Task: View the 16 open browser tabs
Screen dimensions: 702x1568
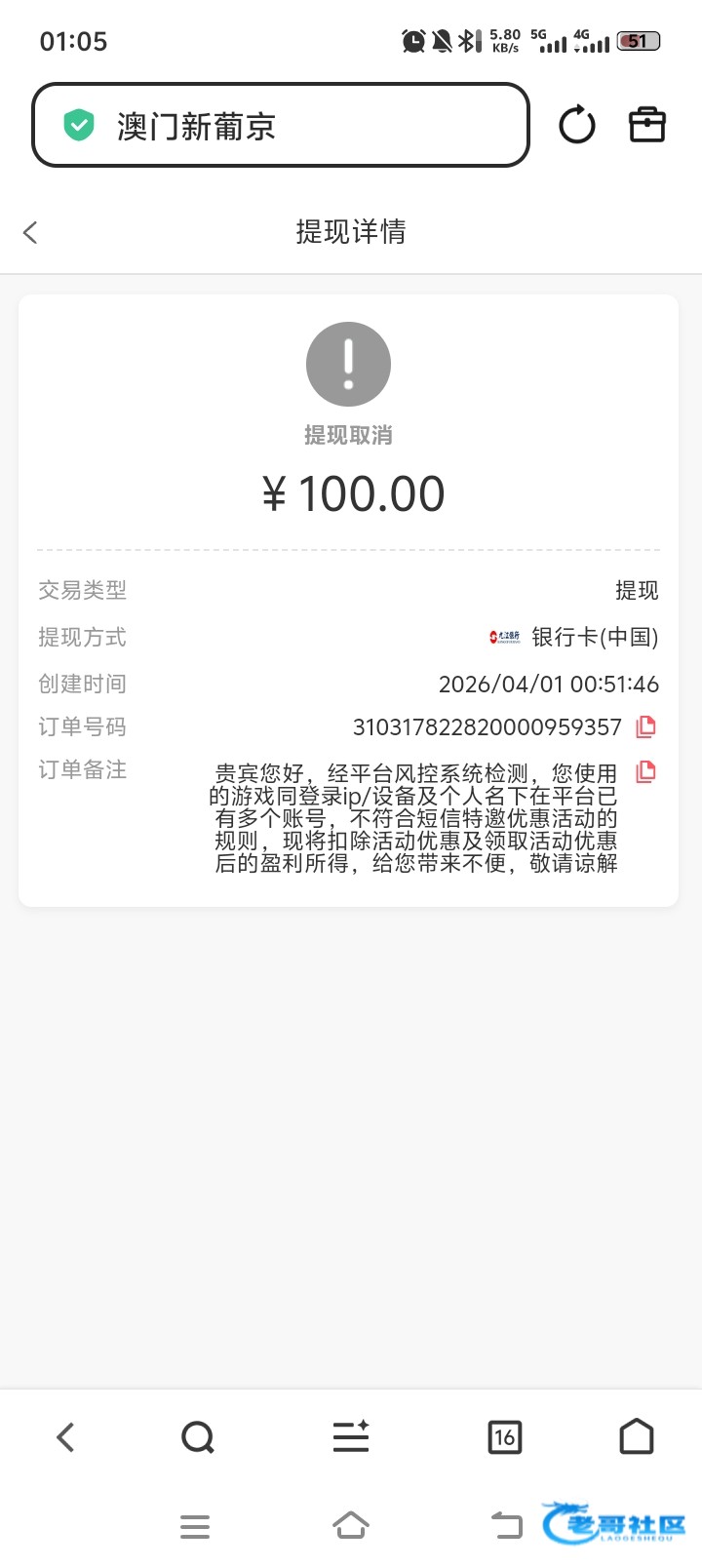Action: pyautogui.click(x=504, y=1437)
